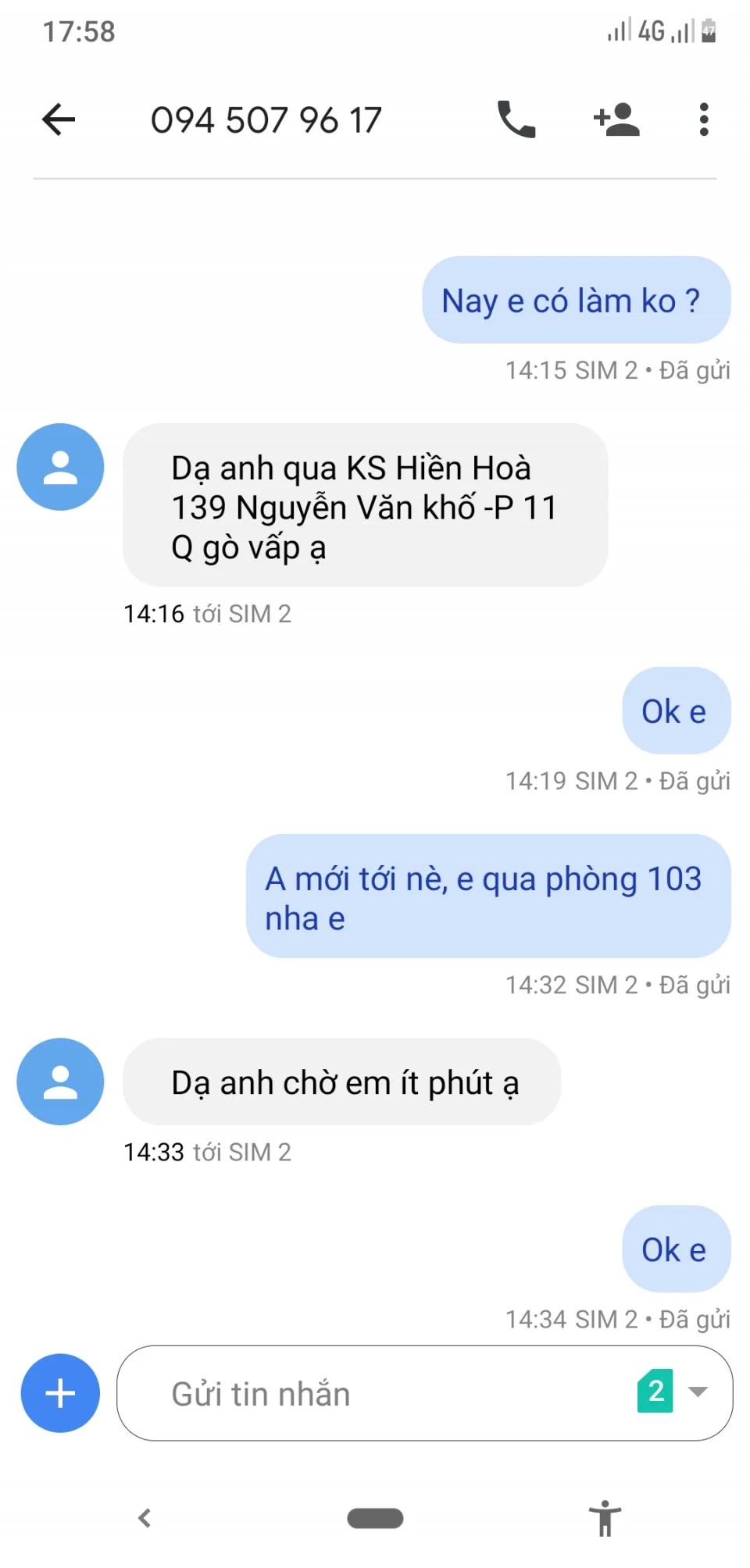
Task: Open the accessibility shortcut button
Action: pyautogui.click(x=605, y=1518)
